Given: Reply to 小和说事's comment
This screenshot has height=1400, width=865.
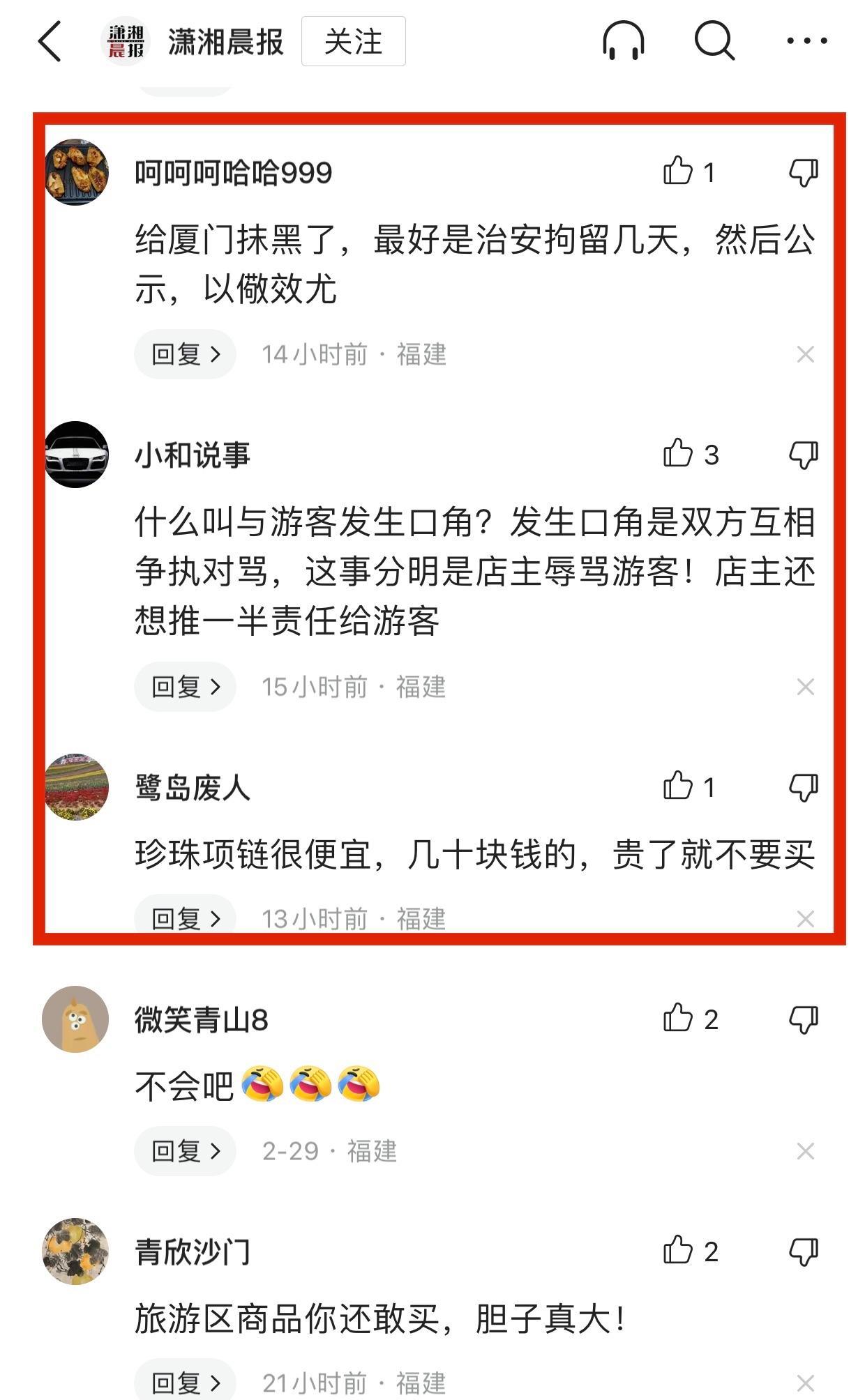Looking at the screenshot, I should coord(185,687).
